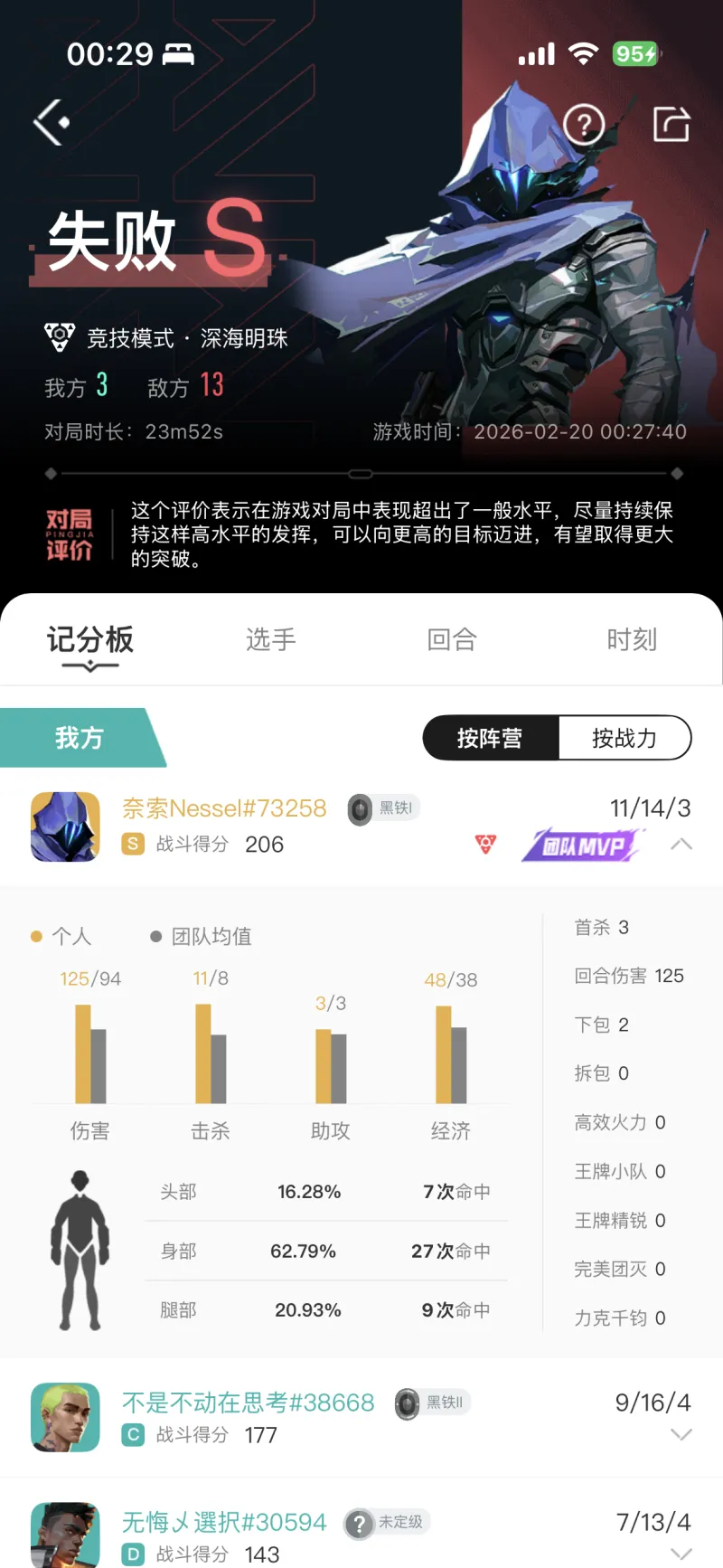
Task: Collapse the 奈索Nessel player details
Action: tap(682, 845)
